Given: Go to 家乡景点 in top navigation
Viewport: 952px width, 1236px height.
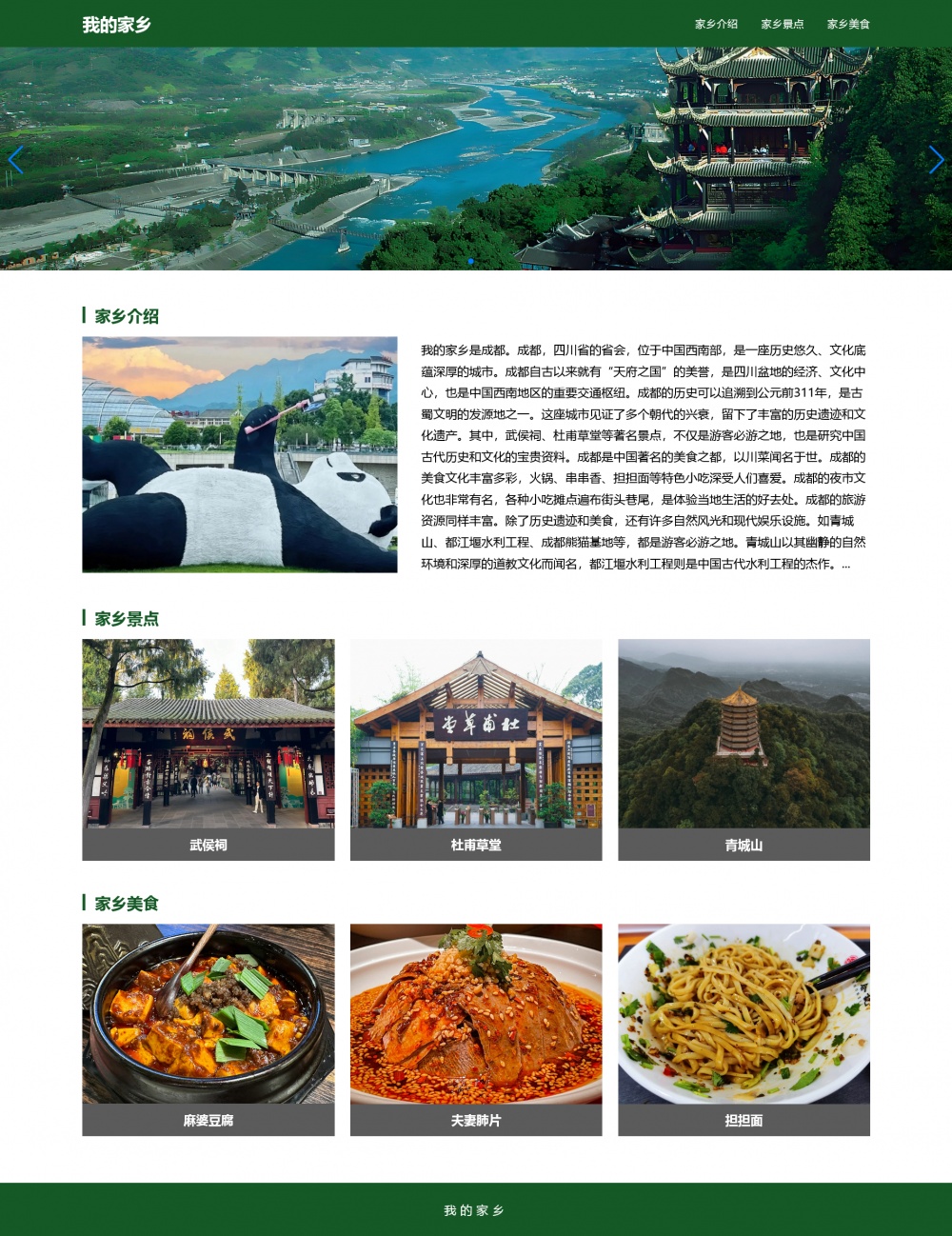Looking at the screenshot, I should point(782,24).
